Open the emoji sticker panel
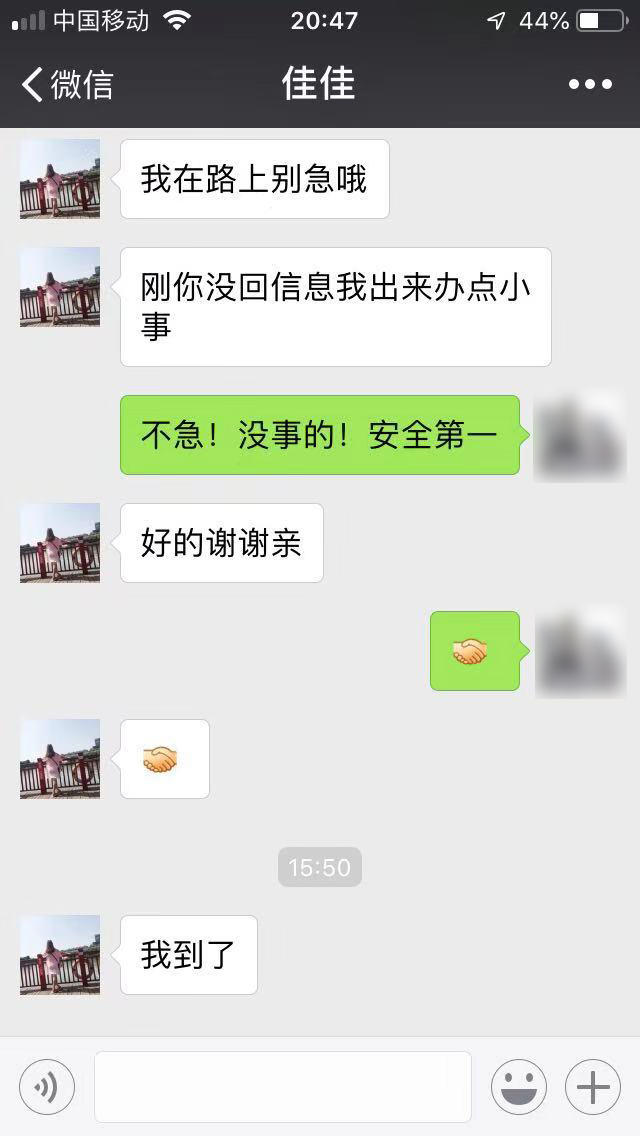 coord(519,1087)
